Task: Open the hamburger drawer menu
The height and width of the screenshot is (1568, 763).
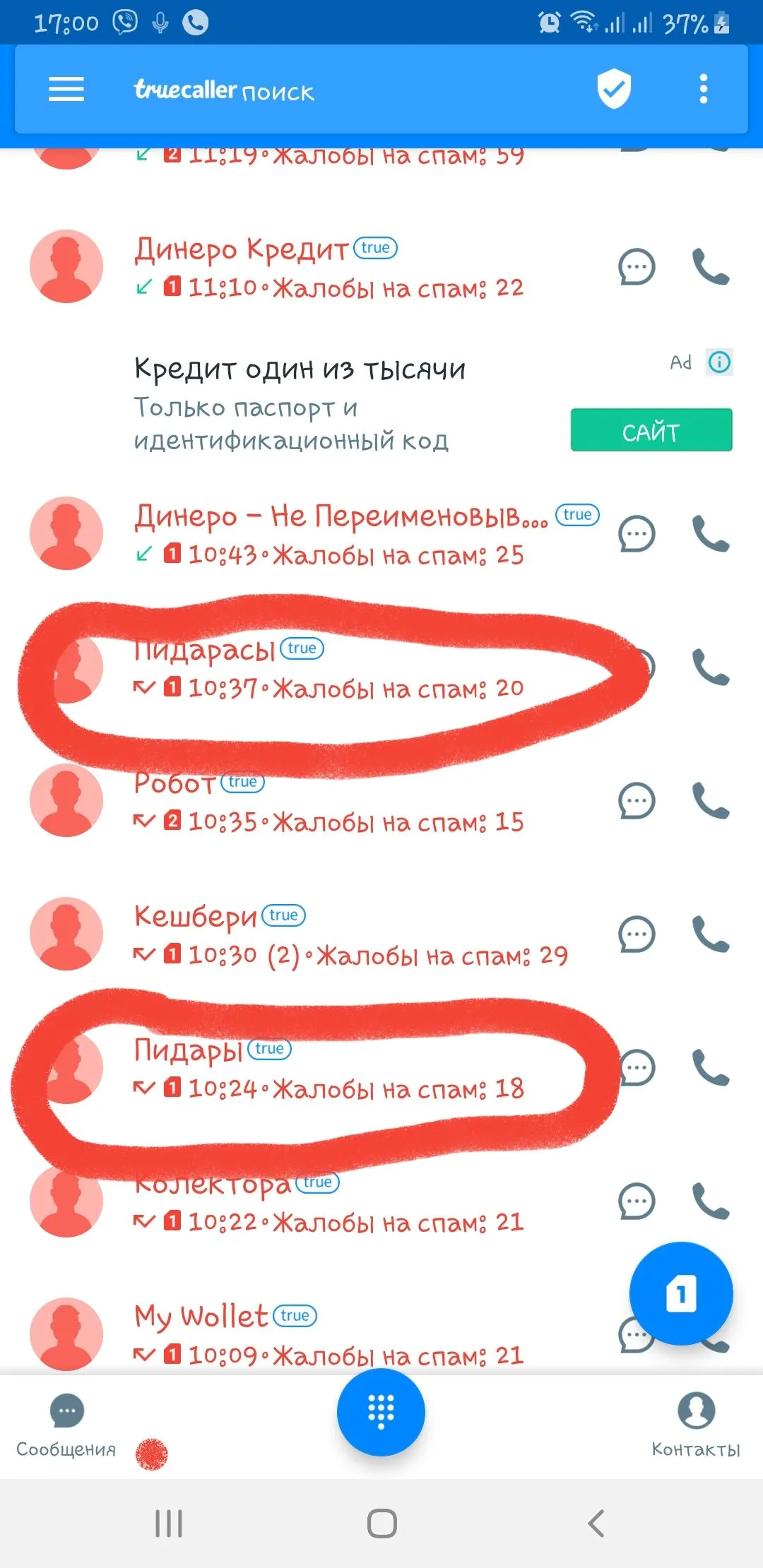Action: point(66,89)
